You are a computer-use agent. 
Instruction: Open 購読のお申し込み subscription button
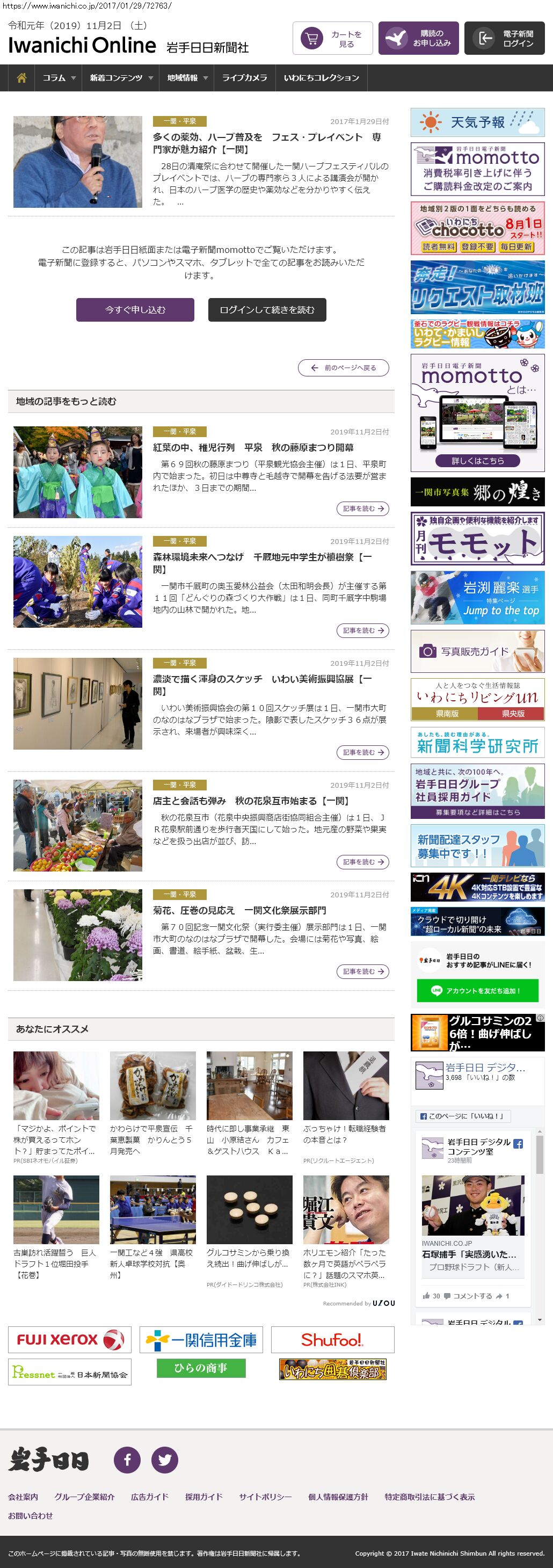(x=418, y=38)
